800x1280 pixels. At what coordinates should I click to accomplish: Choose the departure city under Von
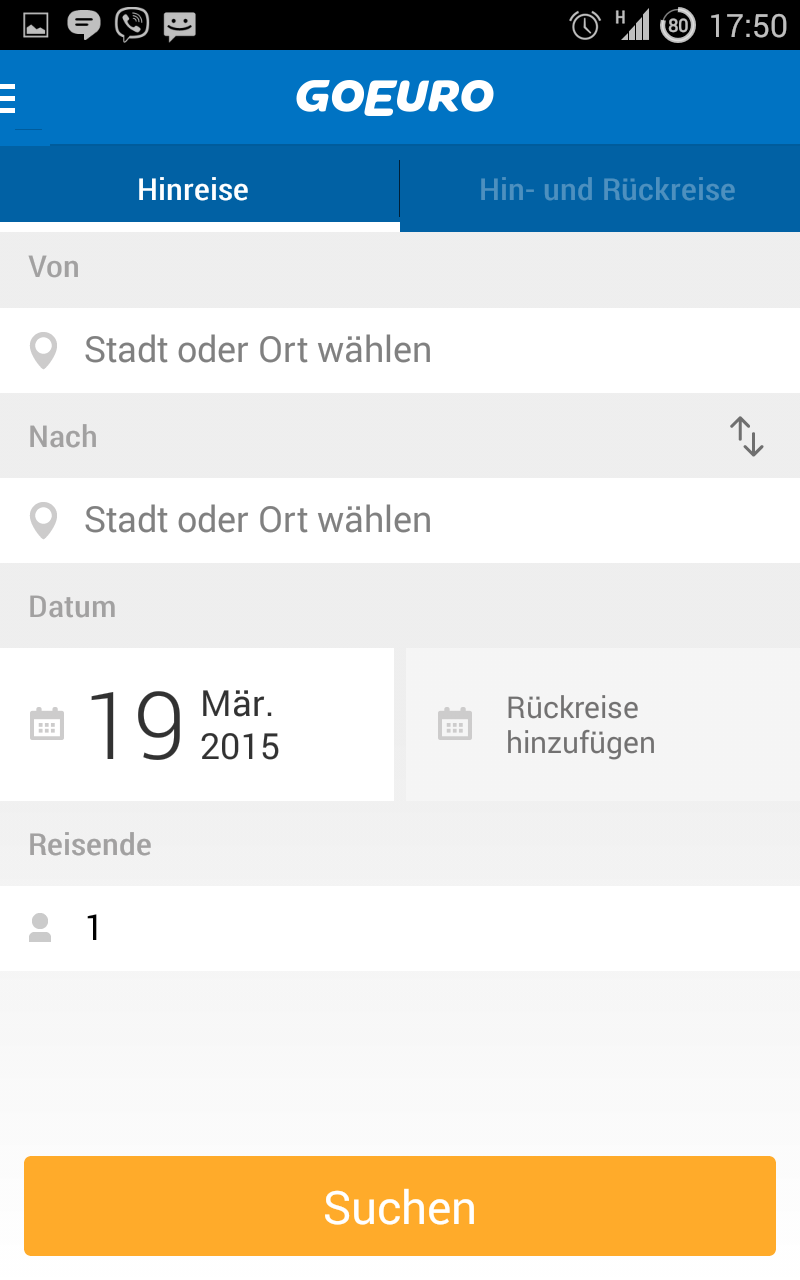pyautogui.click(x=400, y=350)
